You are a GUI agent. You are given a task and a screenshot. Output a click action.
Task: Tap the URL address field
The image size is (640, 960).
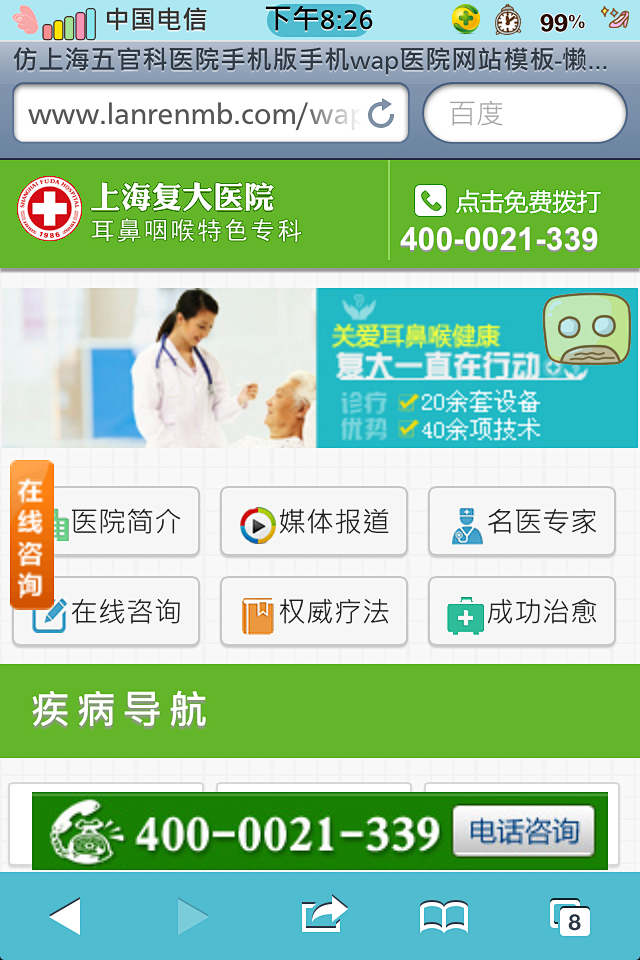tap(190, 115)
